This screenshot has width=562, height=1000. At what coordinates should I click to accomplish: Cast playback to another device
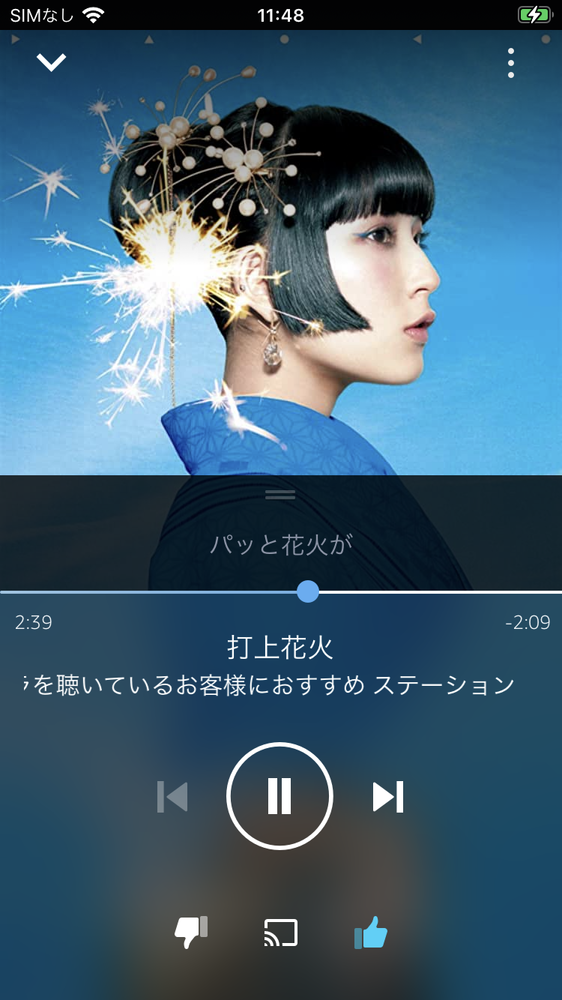coord(281,933)
